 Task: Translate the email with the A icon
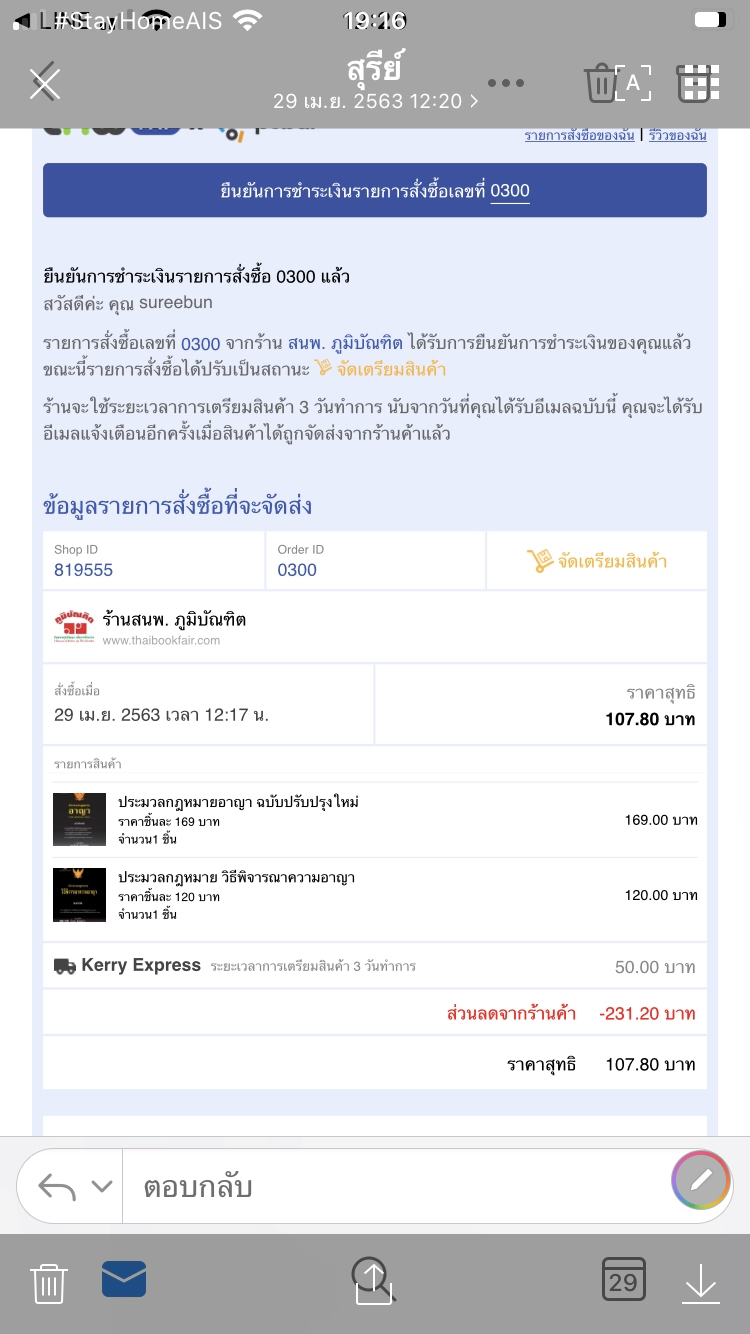tap(633, 83)
